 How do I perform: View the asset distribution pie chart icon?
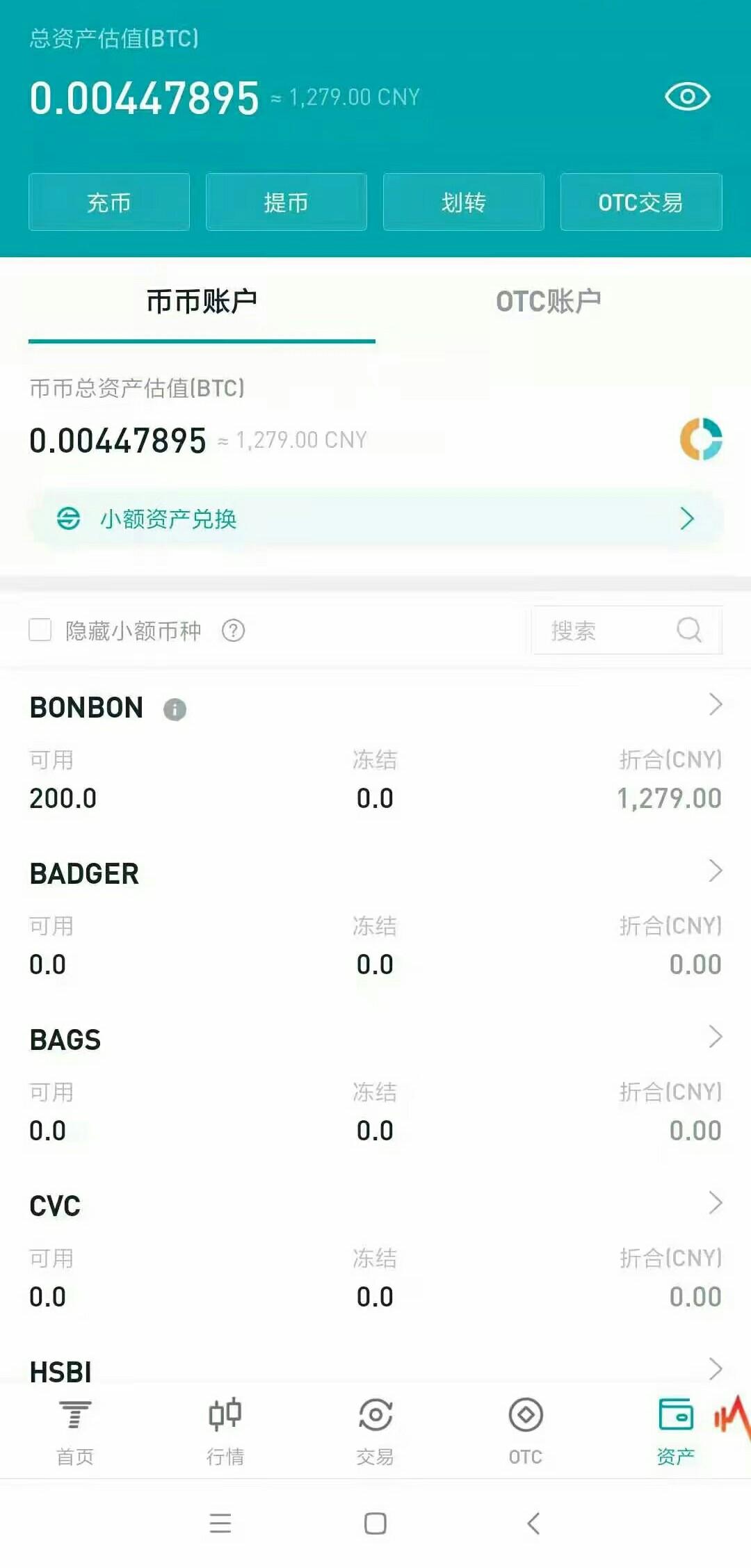point(700,439)
